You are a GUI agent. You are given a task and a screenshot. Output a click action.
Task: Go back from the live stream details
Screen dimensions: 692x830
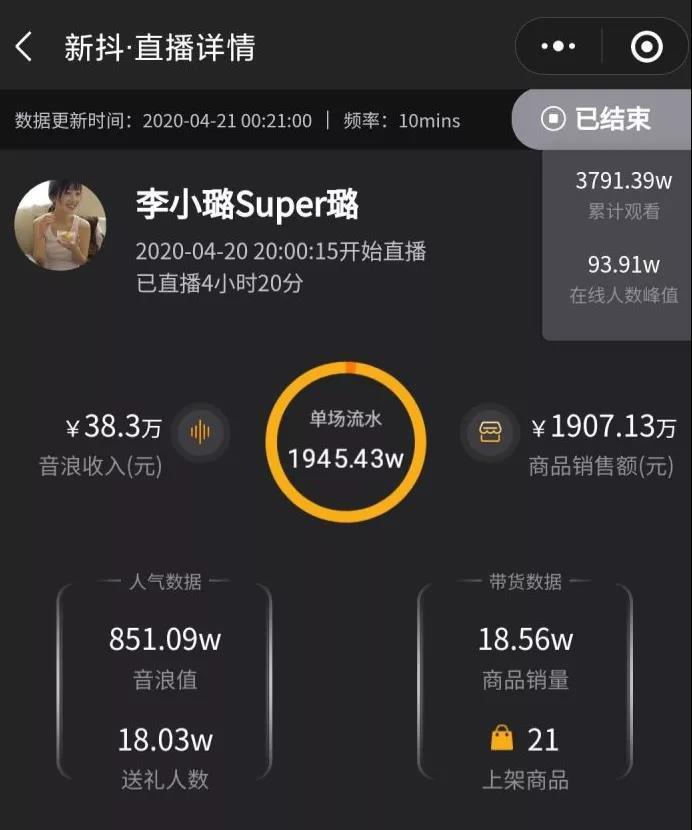[x=24, y=46]
